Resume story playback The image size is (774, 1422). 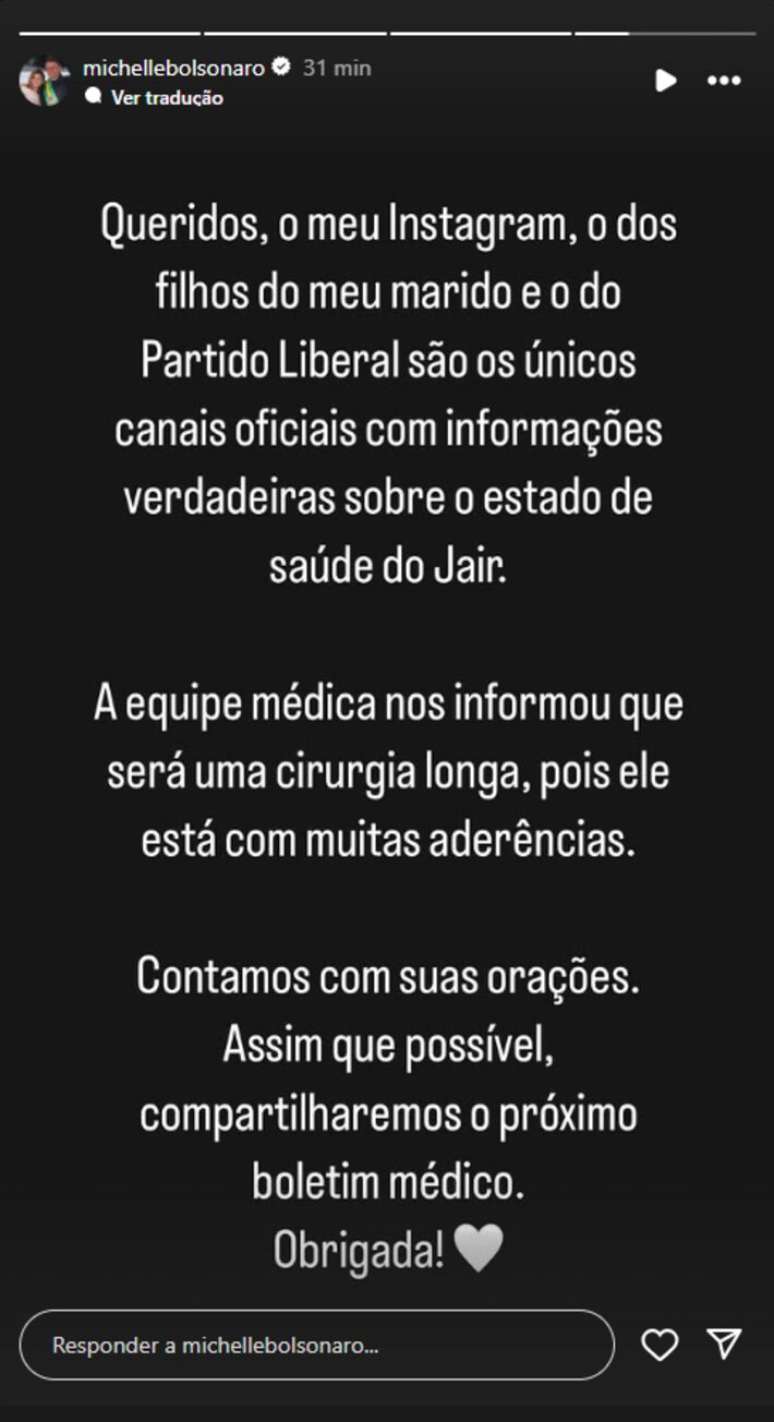click(665, 80)
